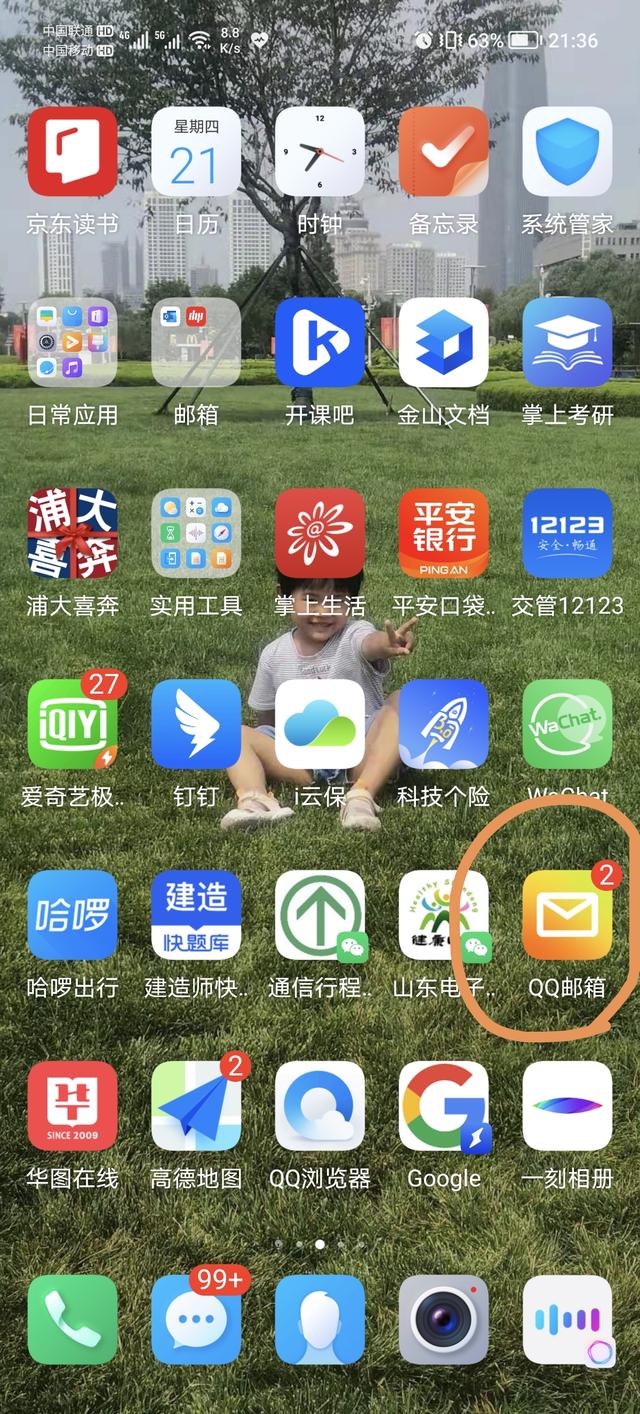Open the 邮箱 folder
The image size is (640, 1414).
point(196,343)
